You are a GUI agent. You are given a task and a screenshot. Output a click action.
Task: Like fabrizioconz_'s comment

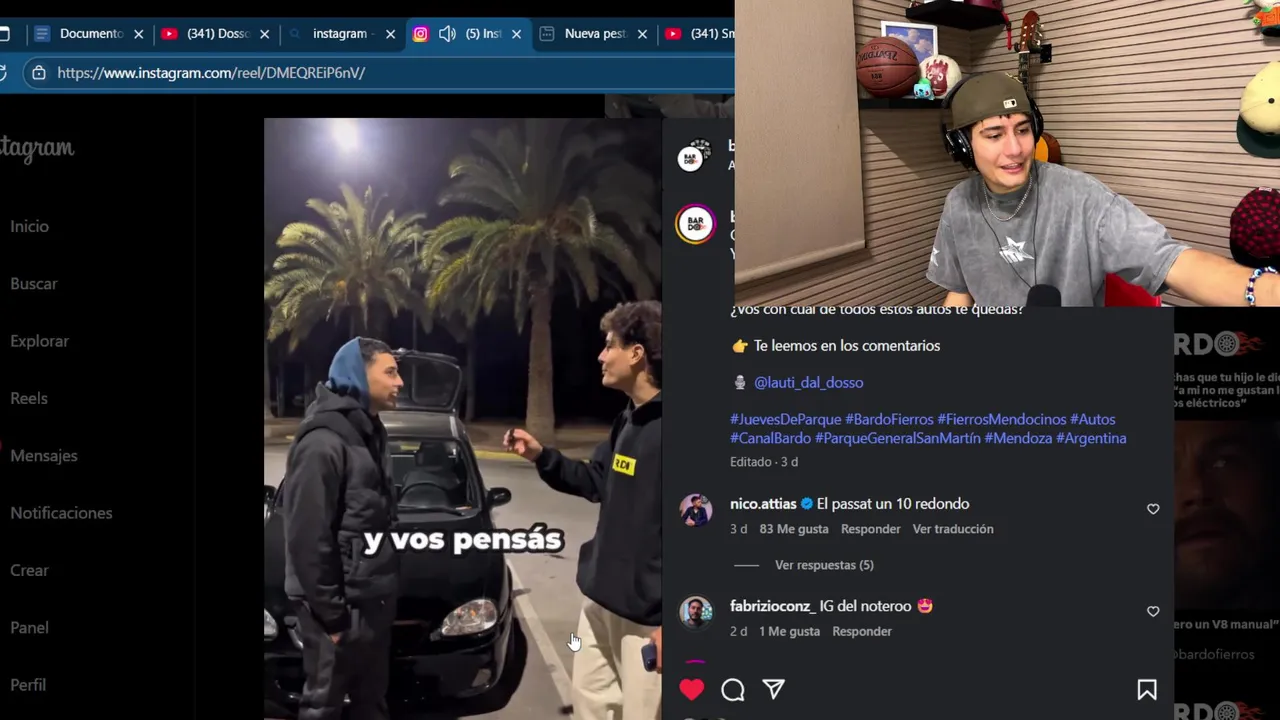(x=1153, y=611)
